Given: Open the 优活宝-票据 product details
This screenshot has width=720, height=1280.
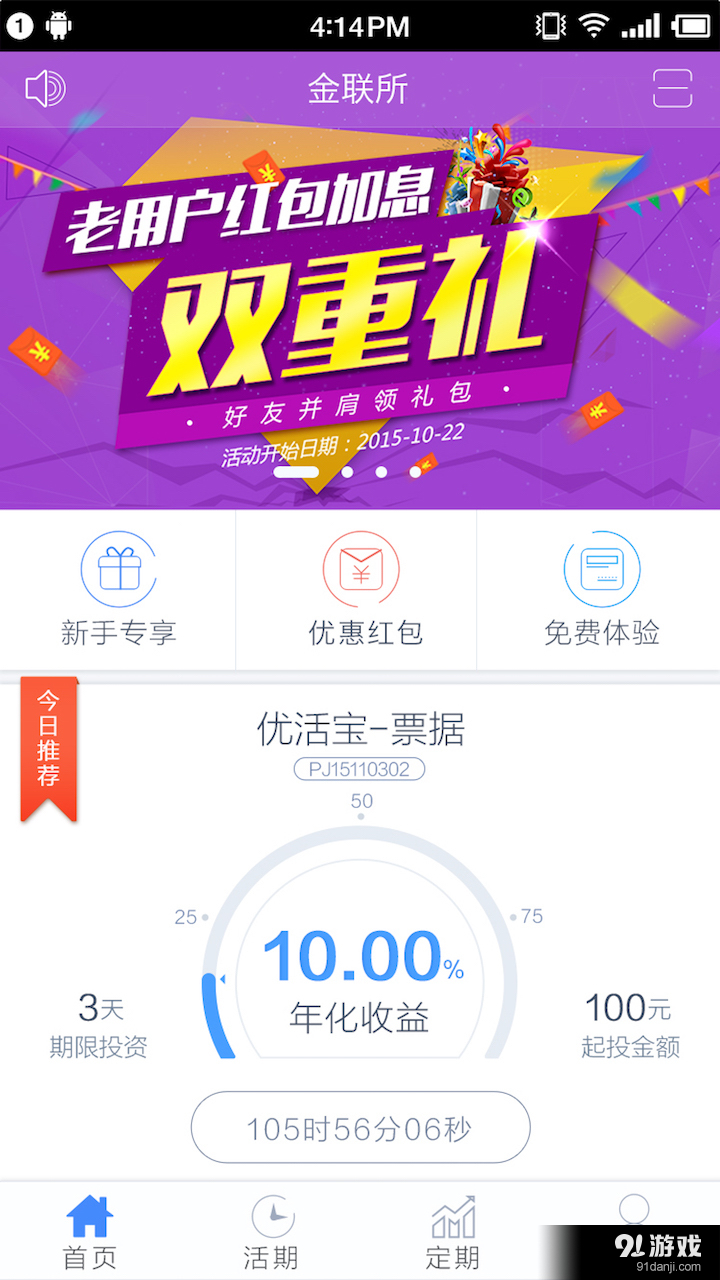Looking at the screenshot, I should point(360,730).
